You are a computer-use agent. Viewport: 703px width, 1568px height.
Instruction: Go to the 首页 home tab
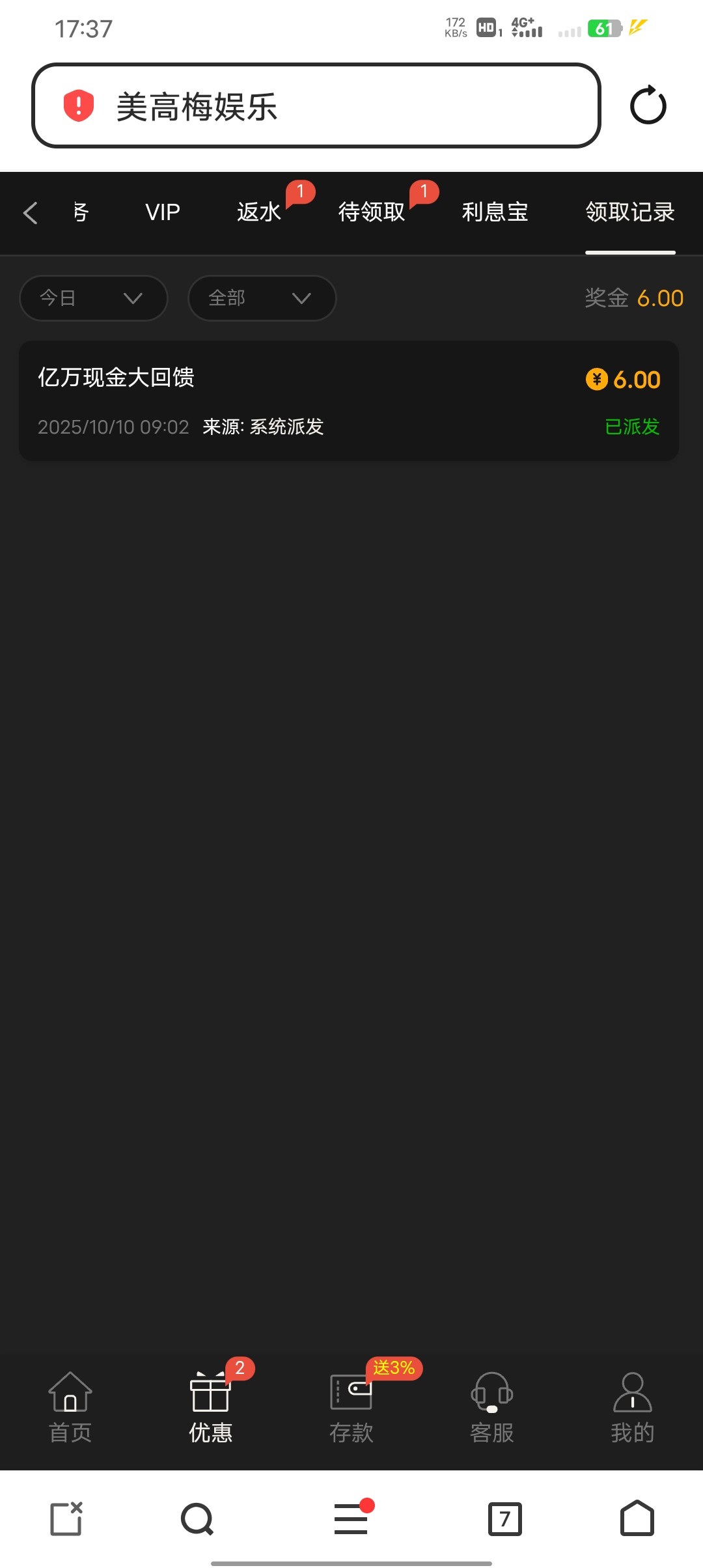click(x=70, y=1407)
